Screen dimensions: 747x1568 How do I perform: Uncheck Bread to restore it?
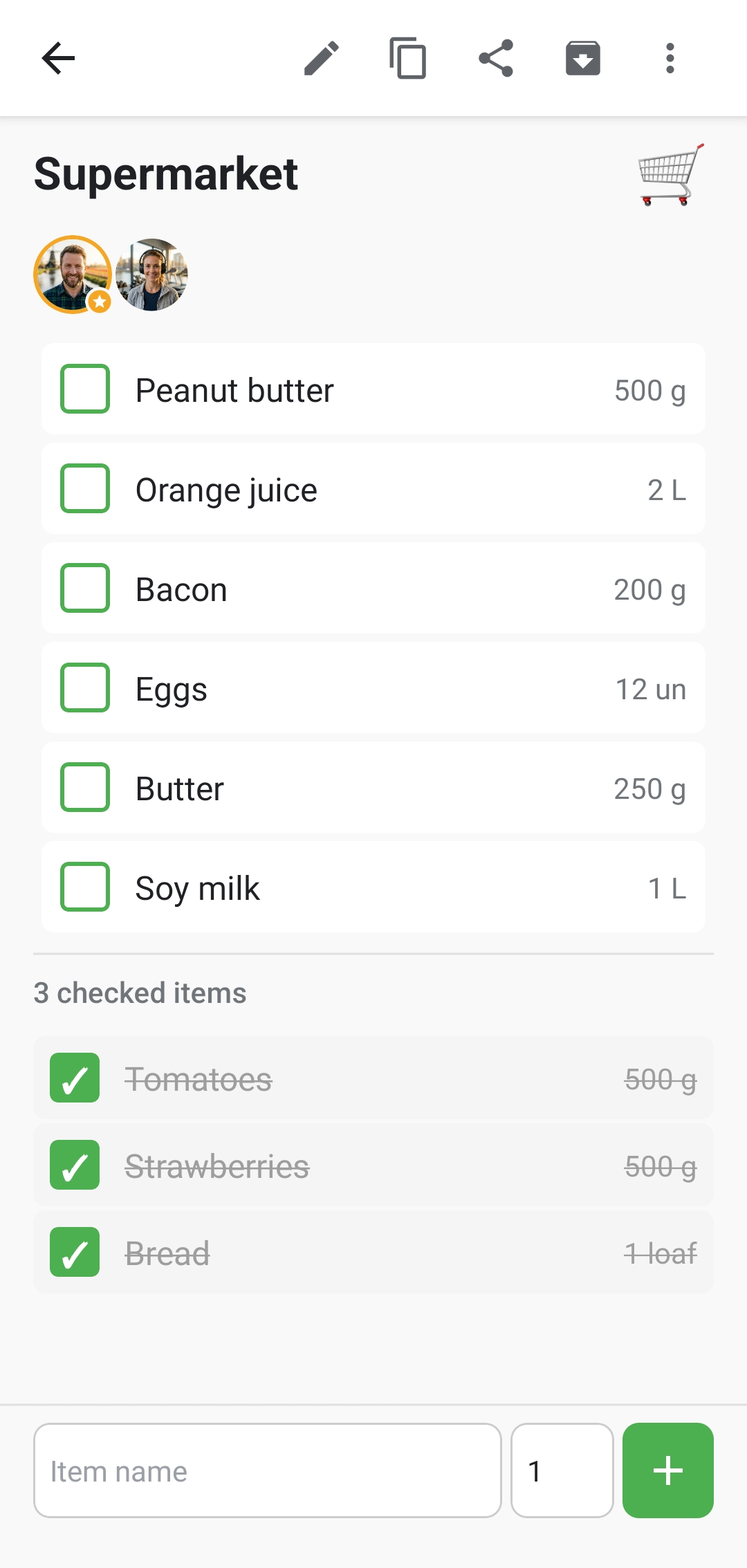[x=75, y=1253]
